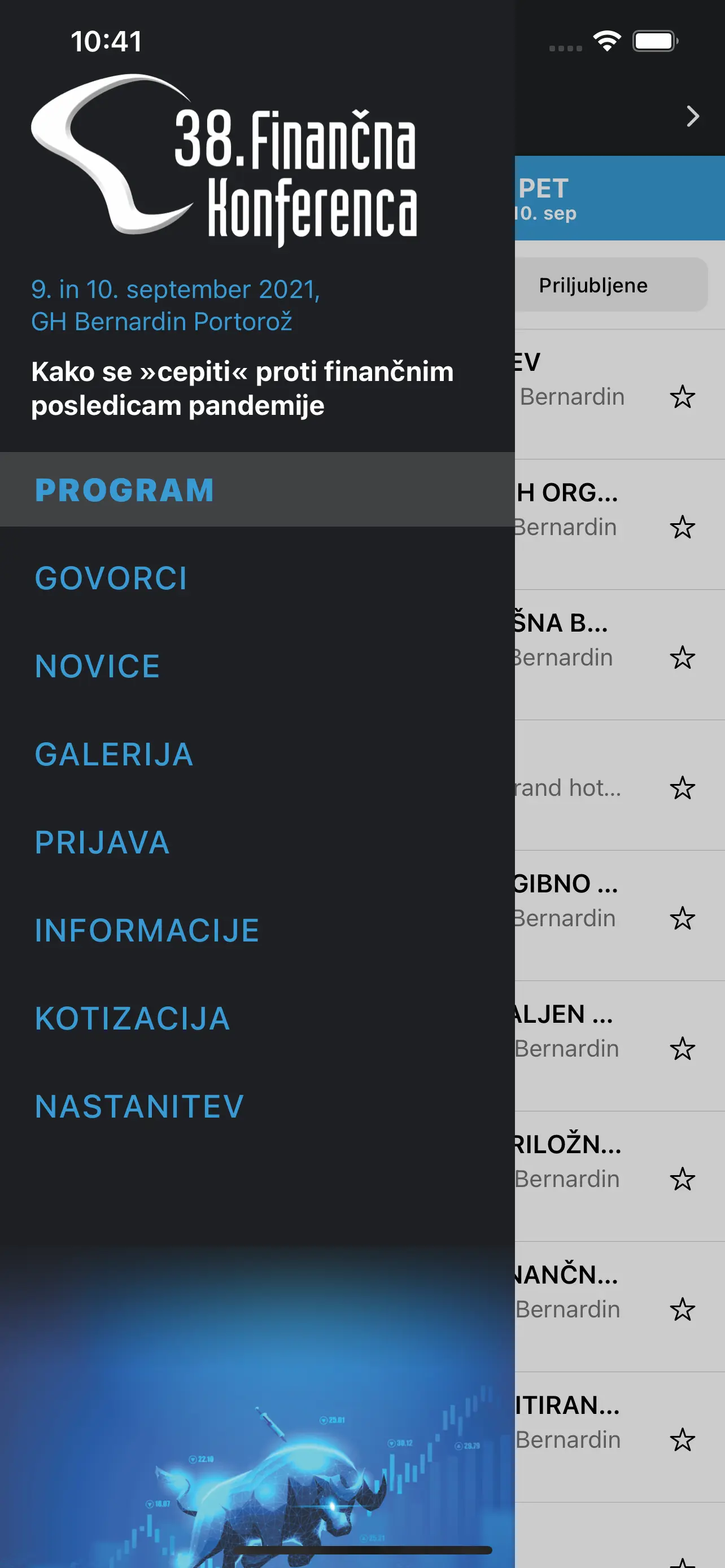Go to GOVORCI section
The width and height of the screenshot is (725, 1568).
(111, 578)
